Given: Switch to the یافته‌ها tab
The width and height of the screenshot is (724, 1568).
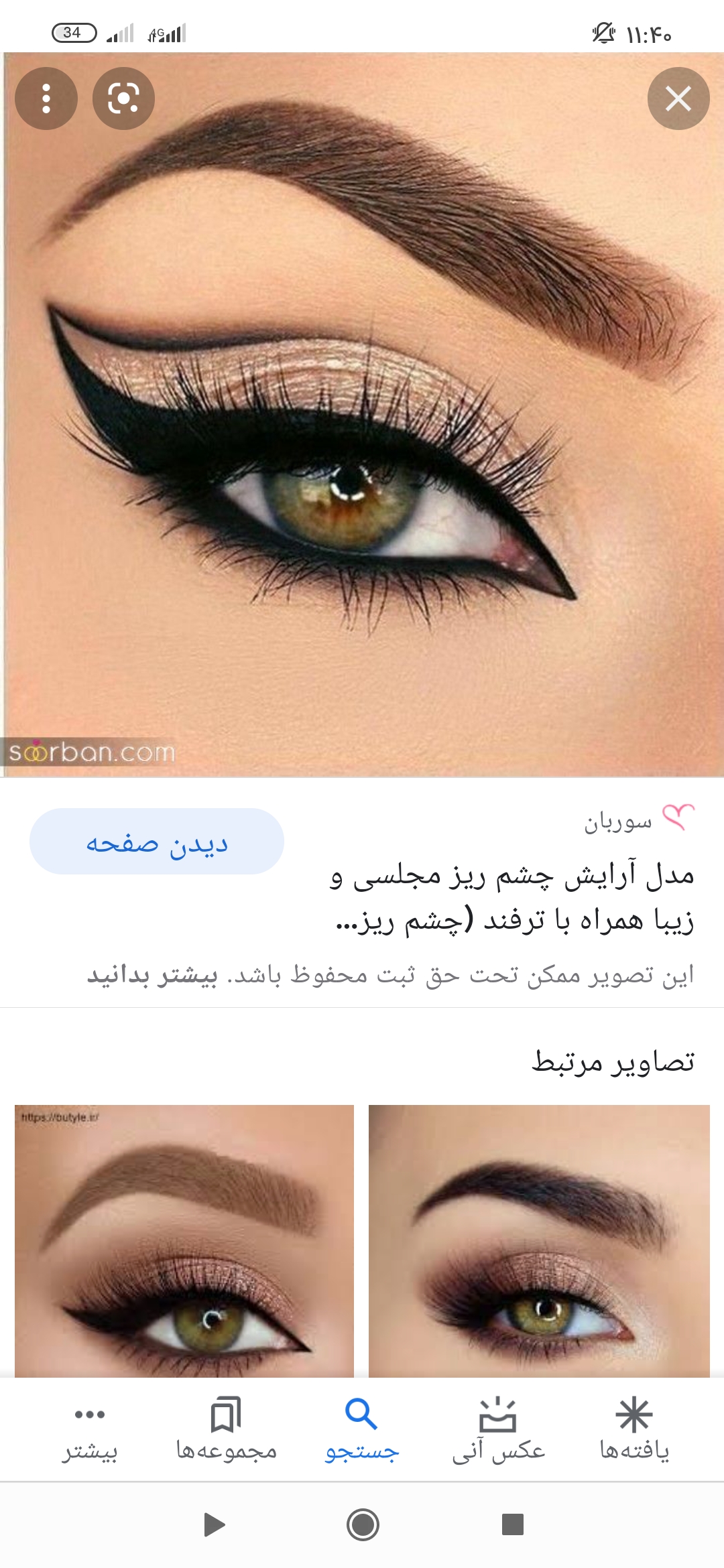Looking at the screenshot, I should click(x=633, y=1429).
